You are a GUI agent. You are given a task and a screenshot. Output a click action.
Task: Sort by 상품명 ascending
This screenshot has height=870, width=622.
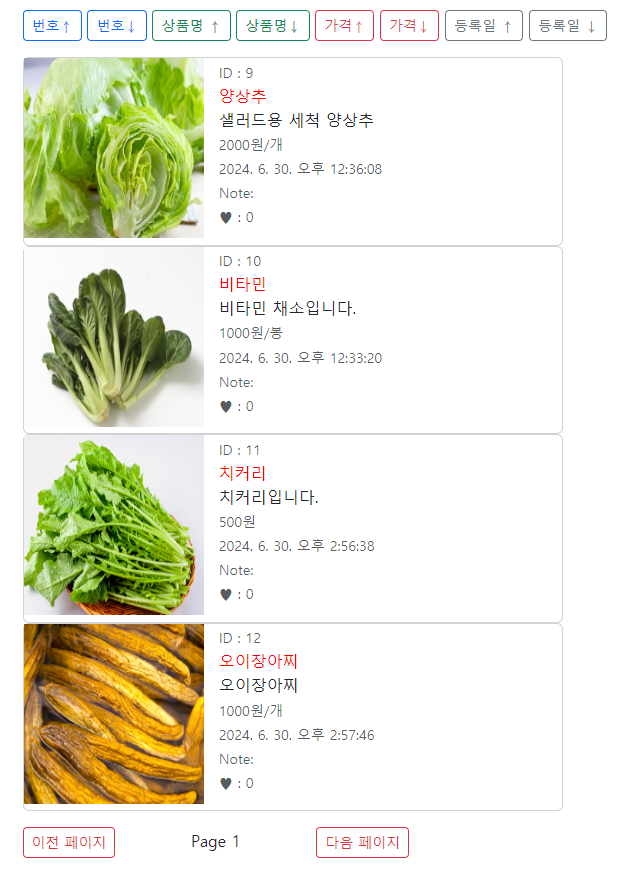pos(191,26)
